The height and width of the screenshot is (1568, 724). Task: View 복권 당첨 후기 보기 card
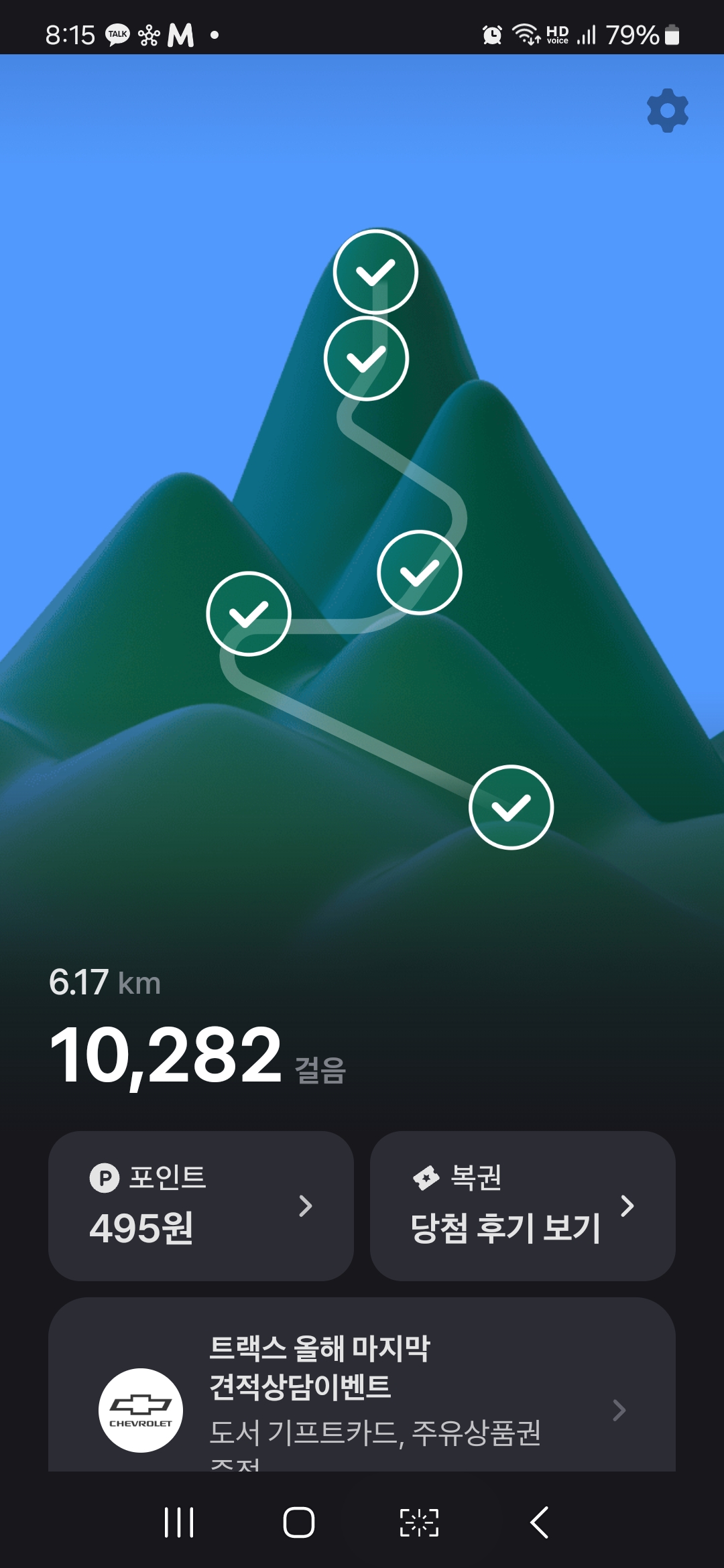522,1205
